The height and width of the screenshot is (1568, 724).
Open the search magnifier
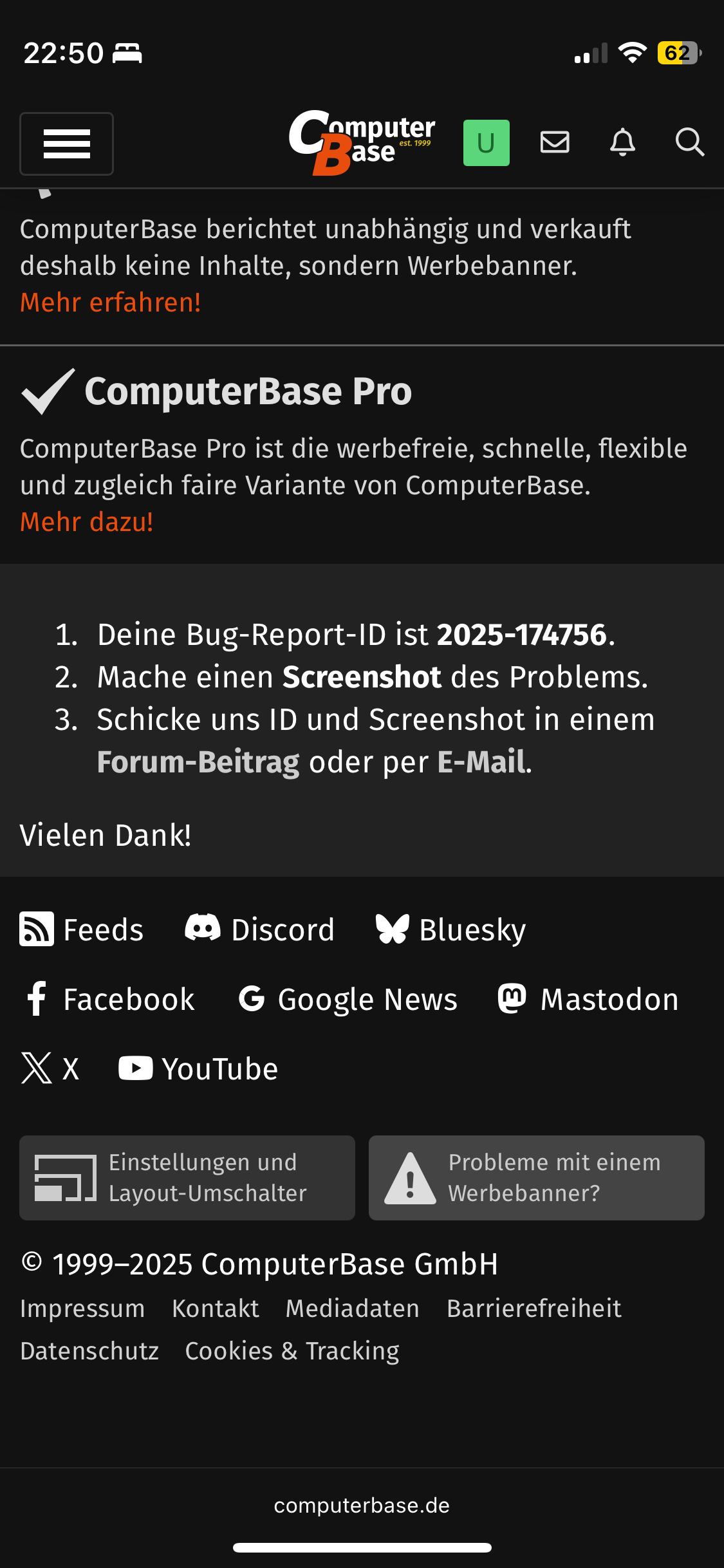689,142
